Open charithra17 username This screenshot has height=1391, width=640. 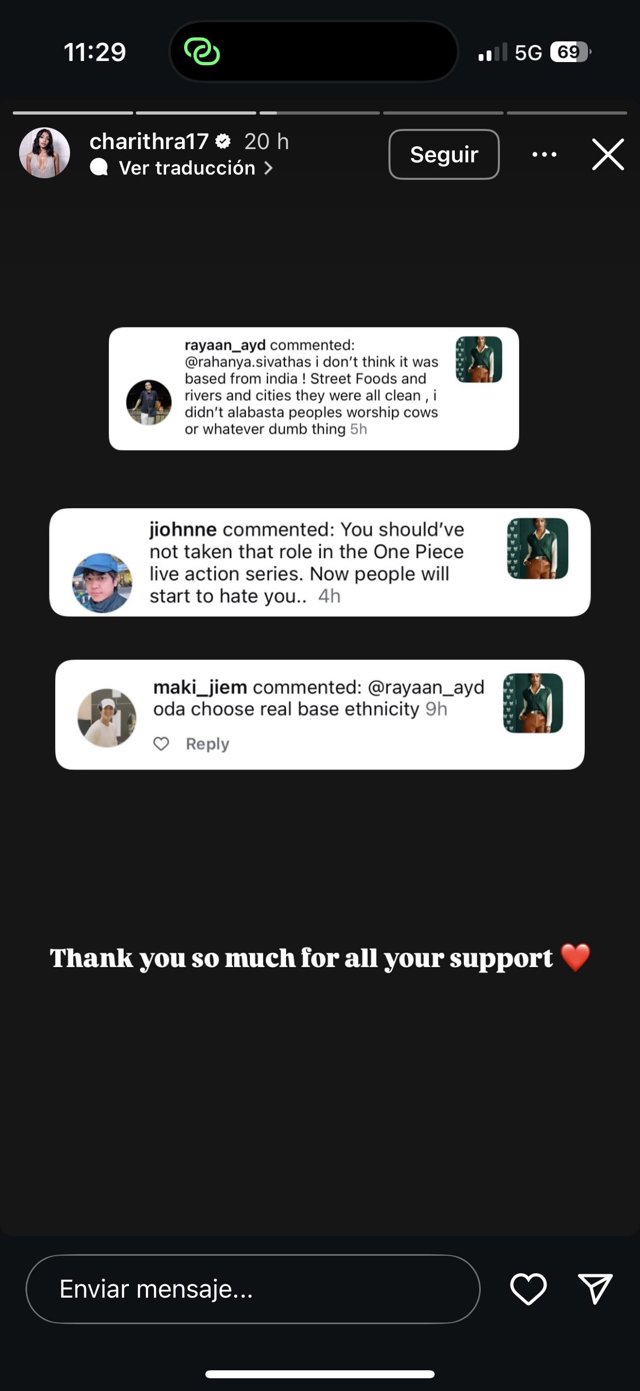pos(148,142)
